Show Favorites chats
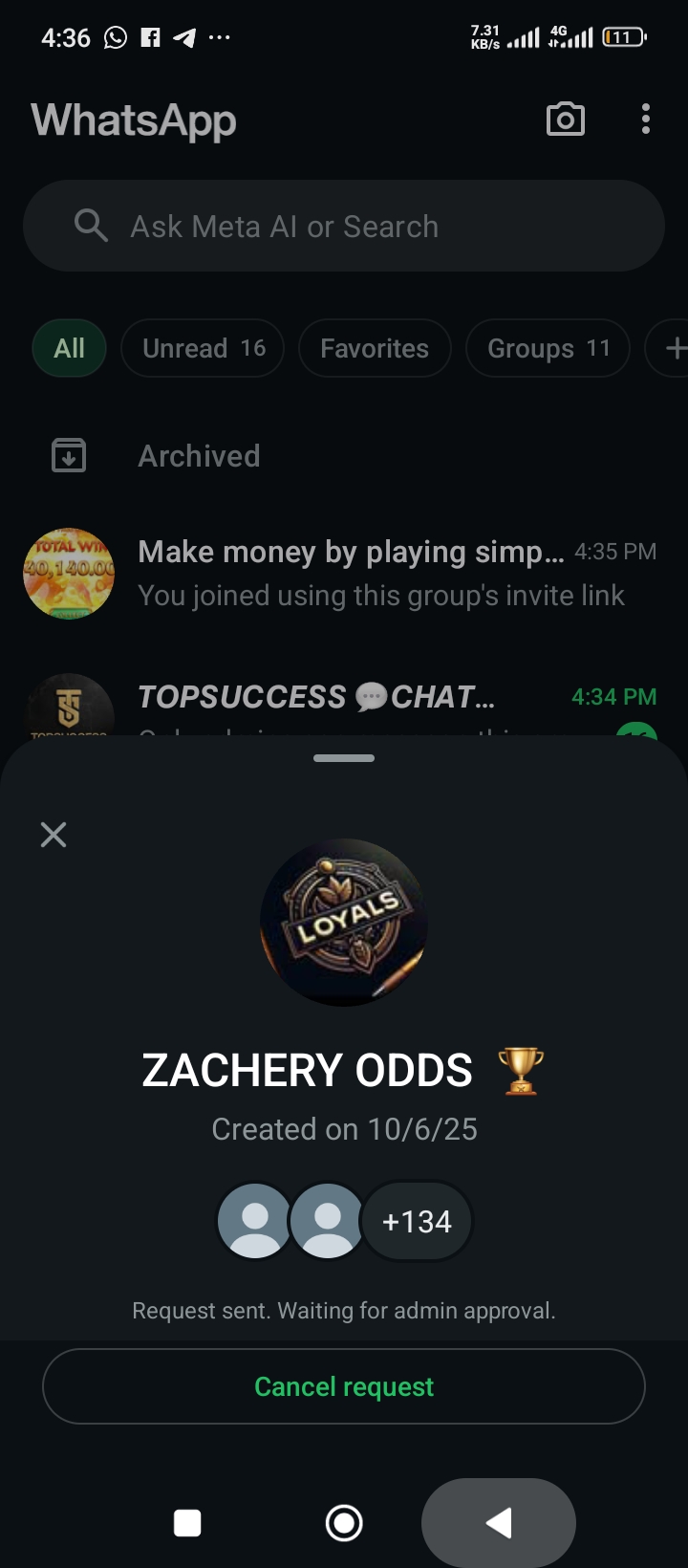 (x=374, y=348)
